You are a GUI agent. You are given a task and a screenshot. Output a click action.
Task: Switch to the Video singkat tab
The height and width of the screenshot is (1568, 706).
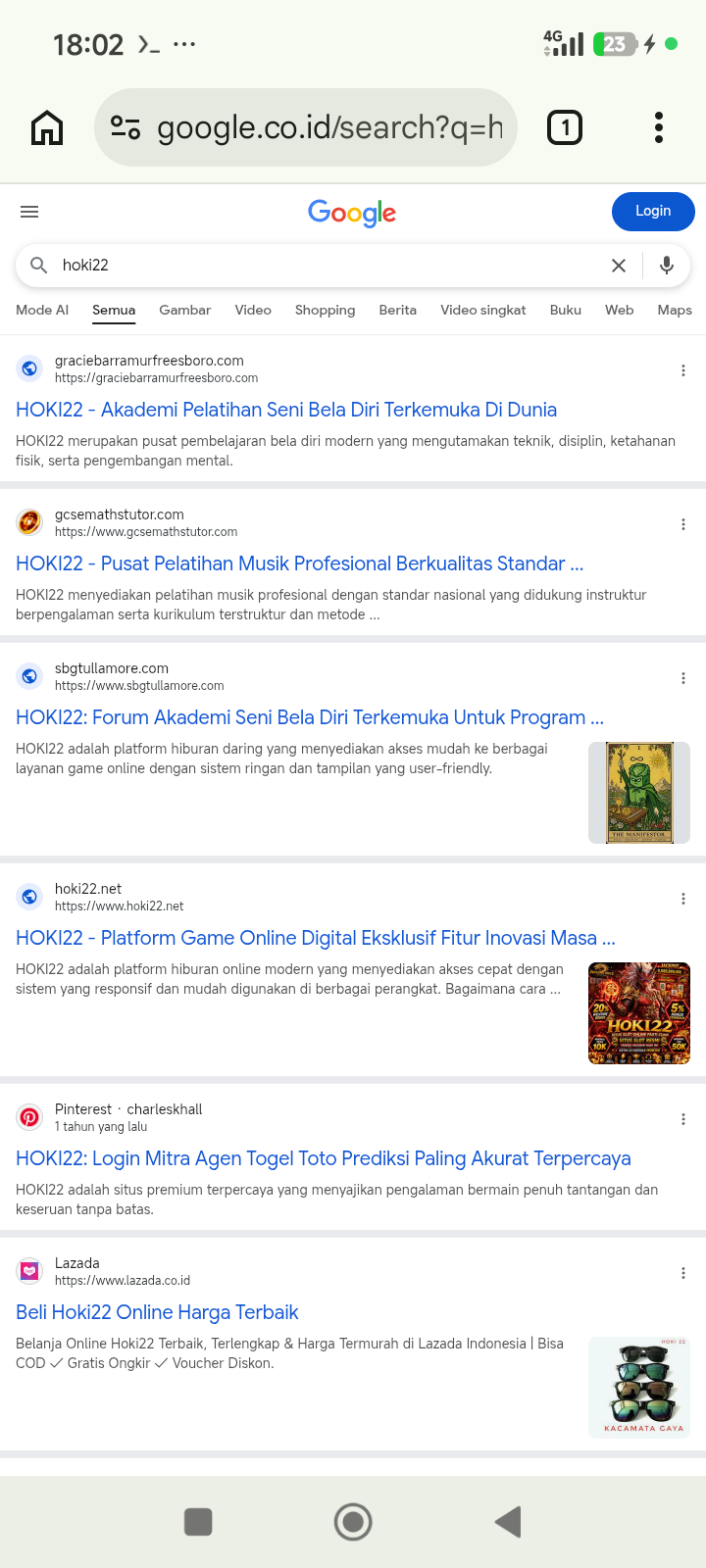click(x=483, y=310)
